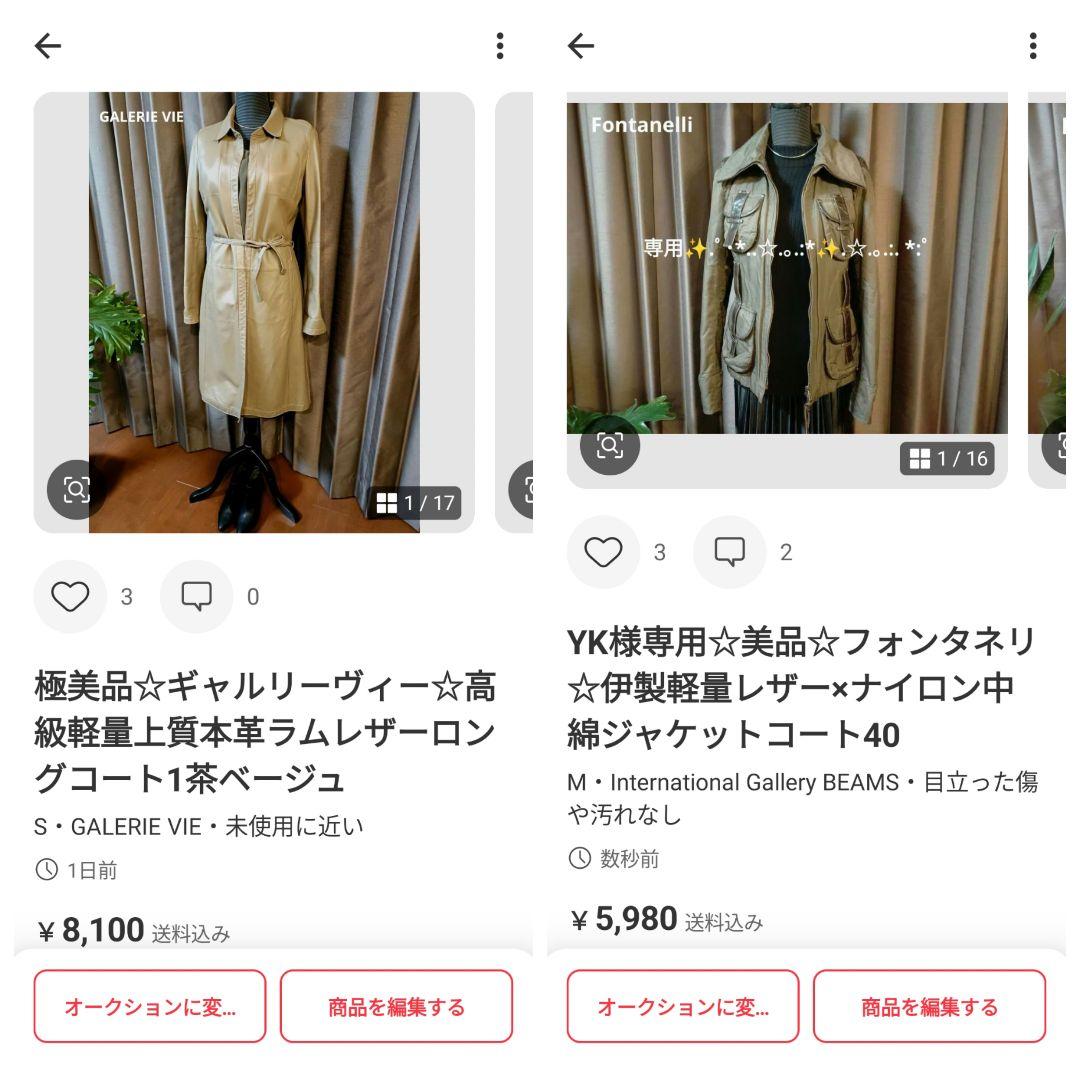Open comments on the GALERIE VIE listing
Image resolution: width=1080 pixels, height=1080 pixels.
tap(197, 597)
